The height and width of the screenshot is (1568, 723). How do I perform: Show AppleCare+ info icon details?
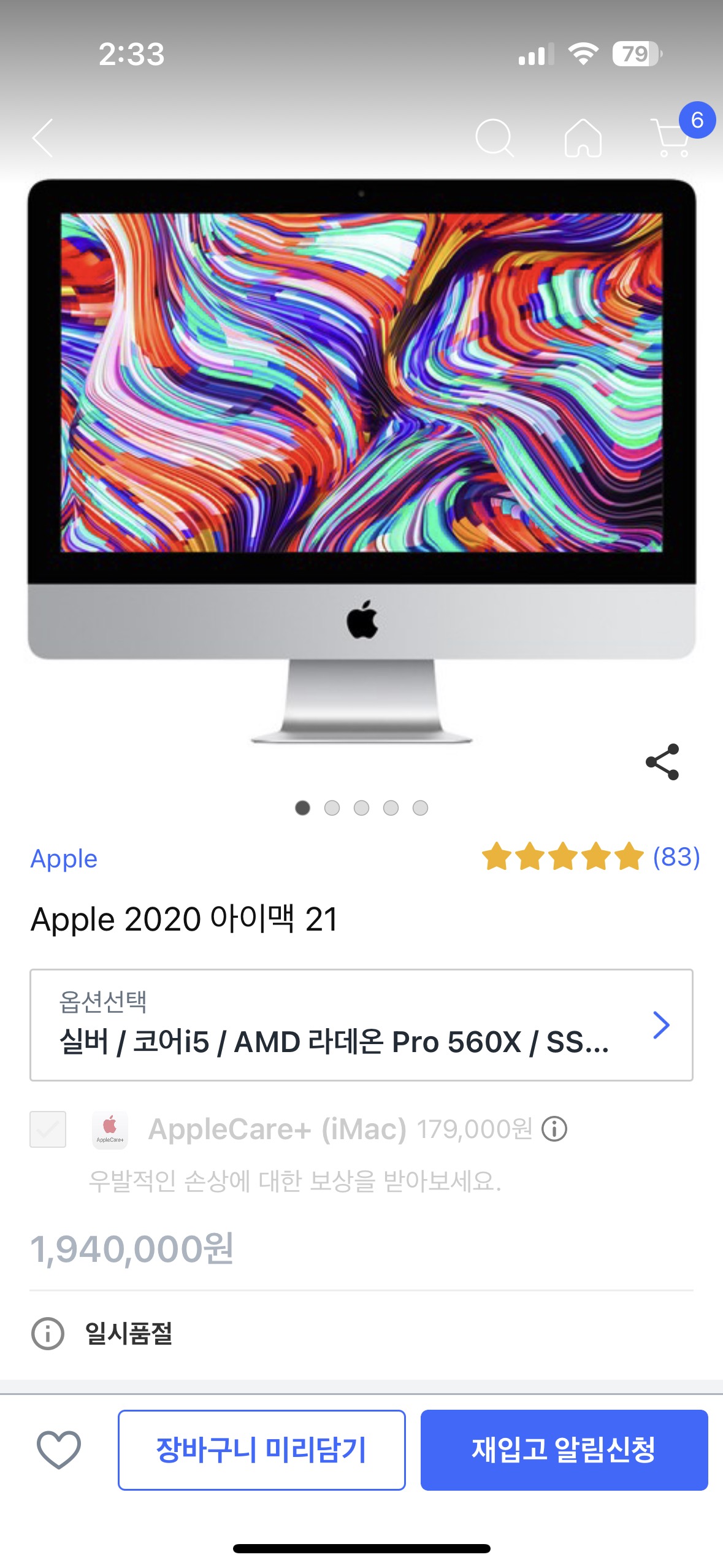pyautogui.click(x=554, y=1129)
